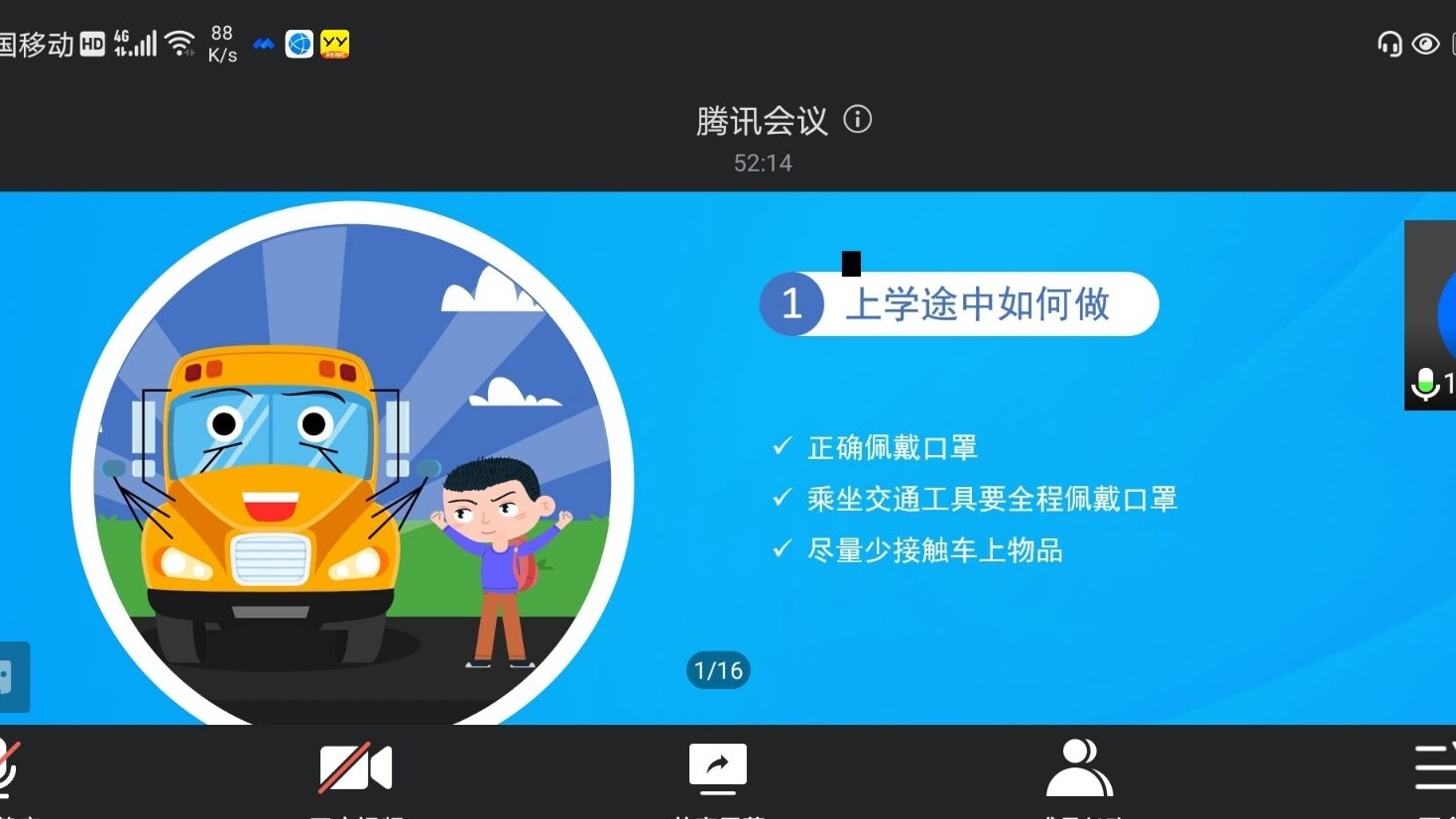The width and height of the screenshot is (1456, 819).
Task: Open the members list
Action: click(x=1079, y=768)
